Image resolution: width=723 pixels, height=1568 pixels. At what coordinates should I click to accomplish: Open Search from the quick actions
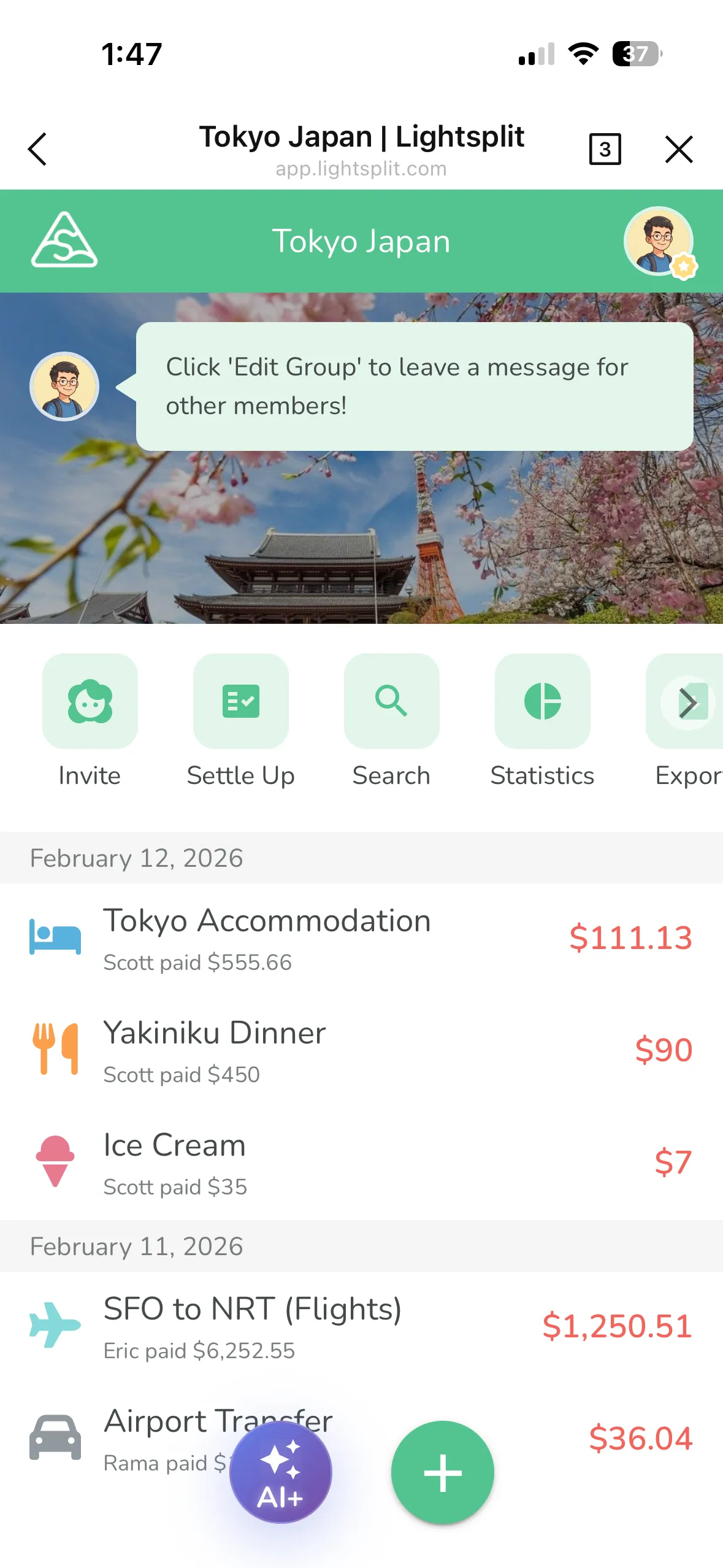click(391, 702)
